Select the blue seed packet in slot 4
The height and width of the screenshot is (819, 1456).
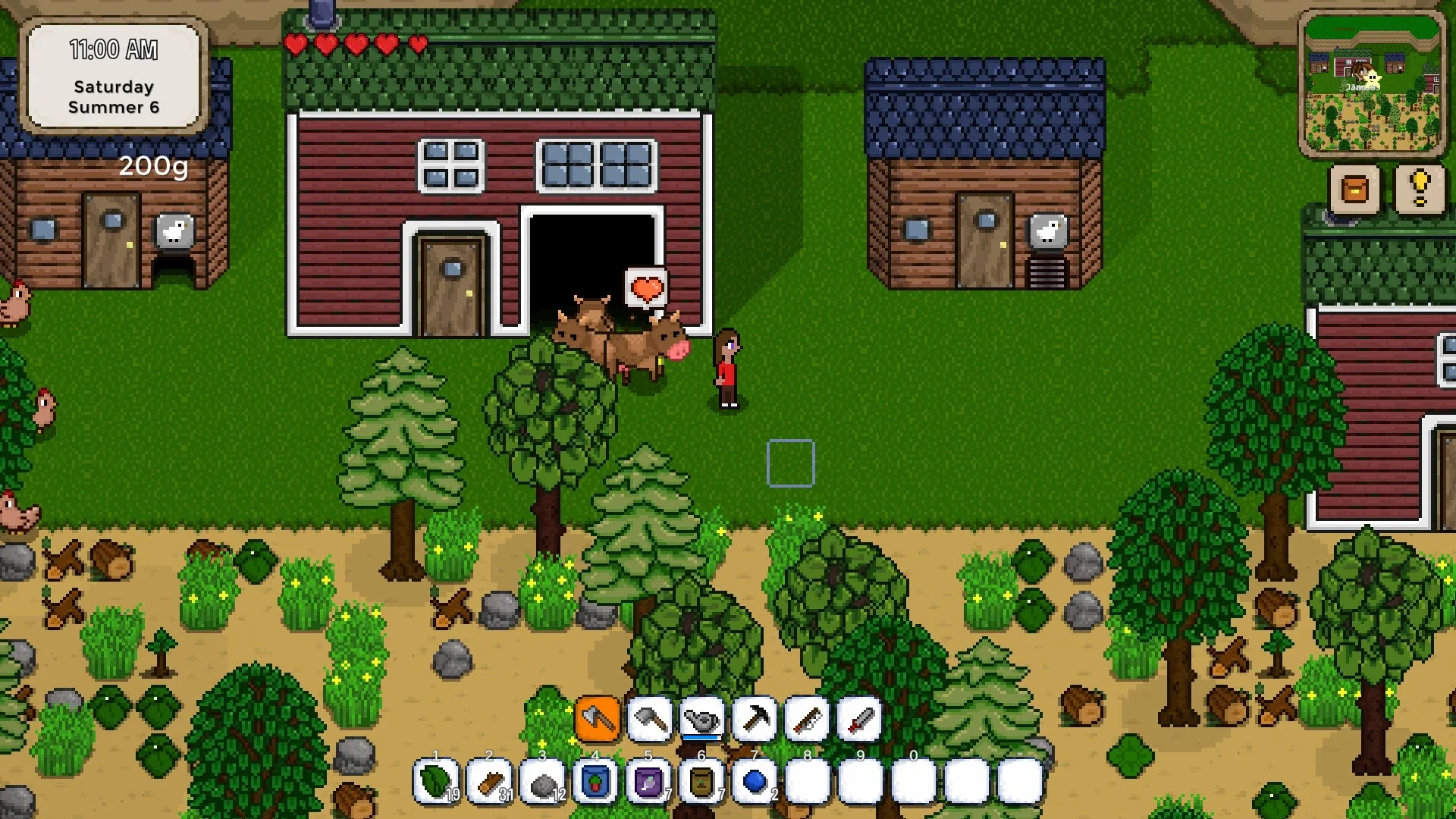tap(595, 782)
